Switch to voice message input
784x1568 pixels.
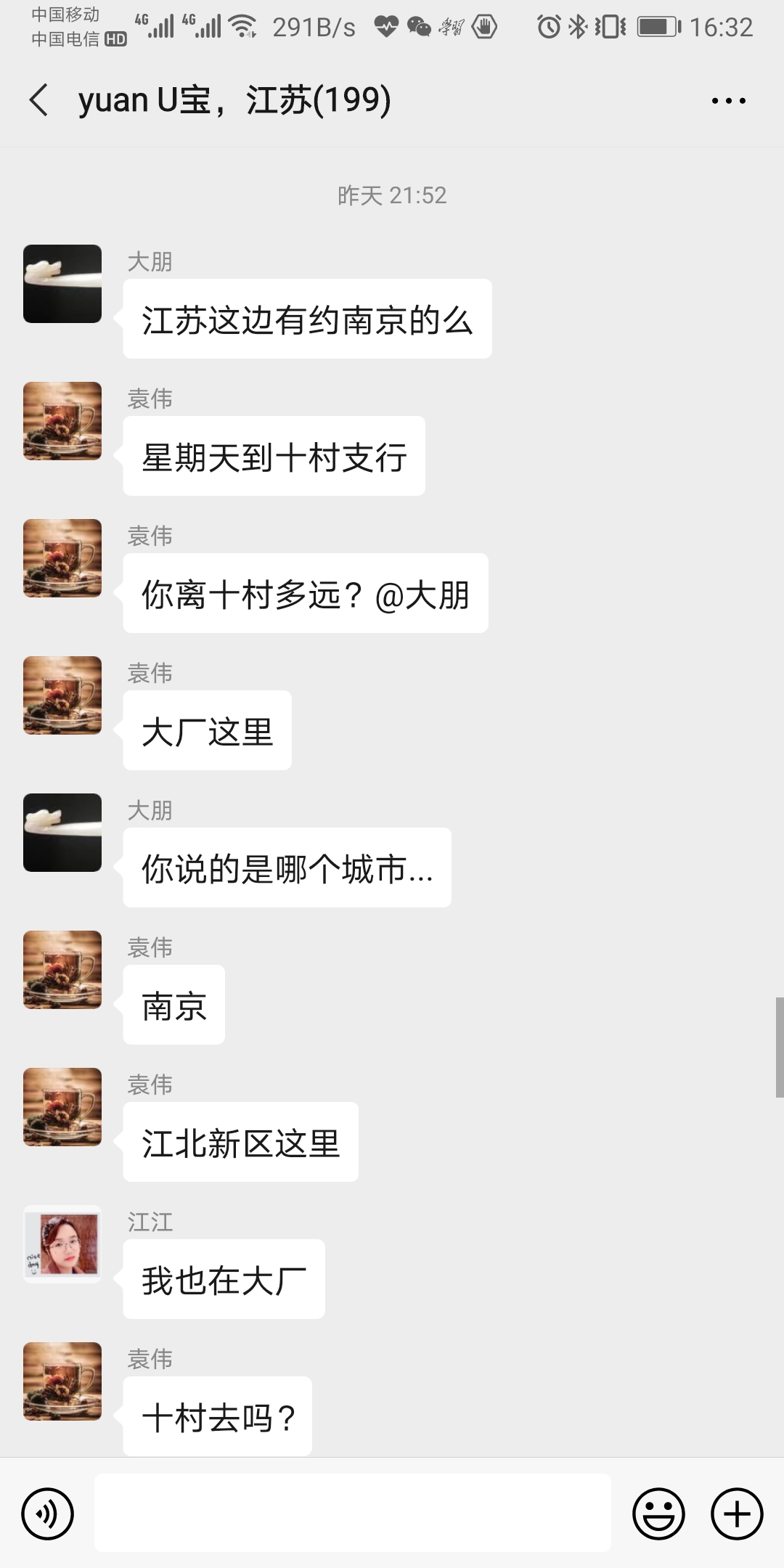point(48,1514)
